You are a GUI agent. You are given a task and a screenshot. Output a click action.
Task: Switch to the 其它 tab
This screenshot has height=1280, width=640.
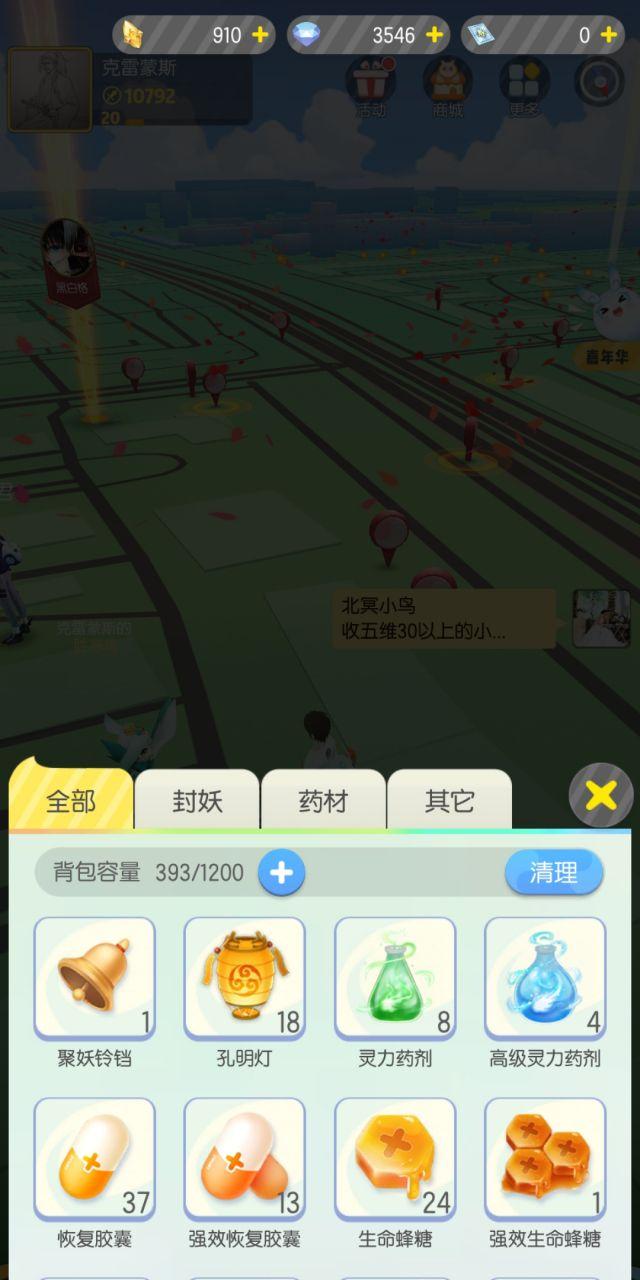click(449, 801)
